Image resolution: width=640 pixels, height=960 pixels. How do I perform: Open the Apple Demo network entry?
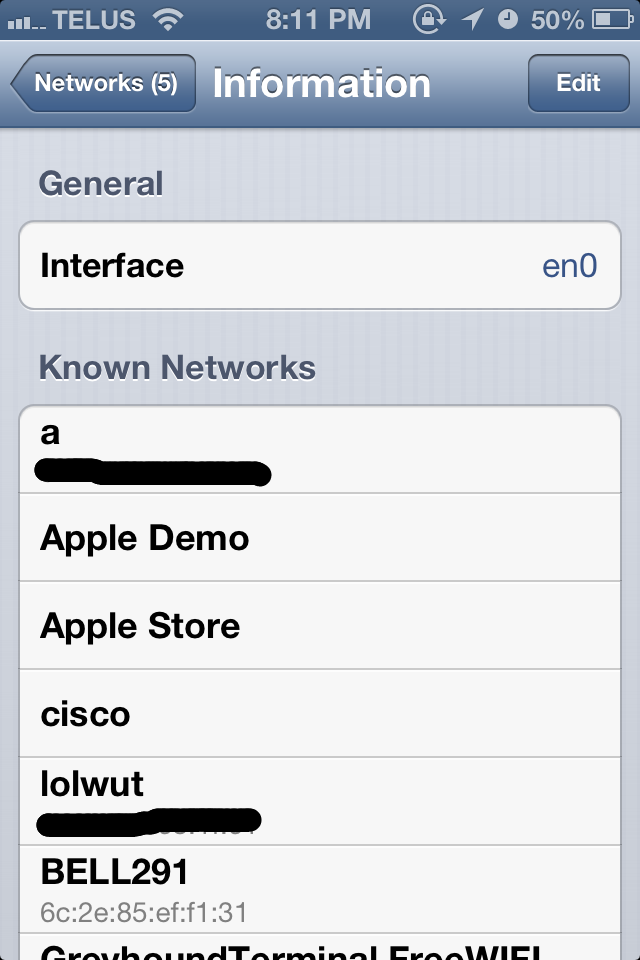coord(320,538)
